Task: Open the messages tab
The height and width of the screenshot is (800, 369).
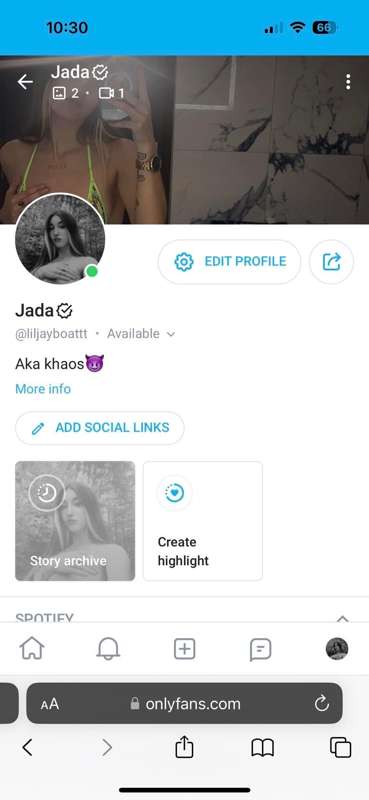Action: [x=260, y=649]
